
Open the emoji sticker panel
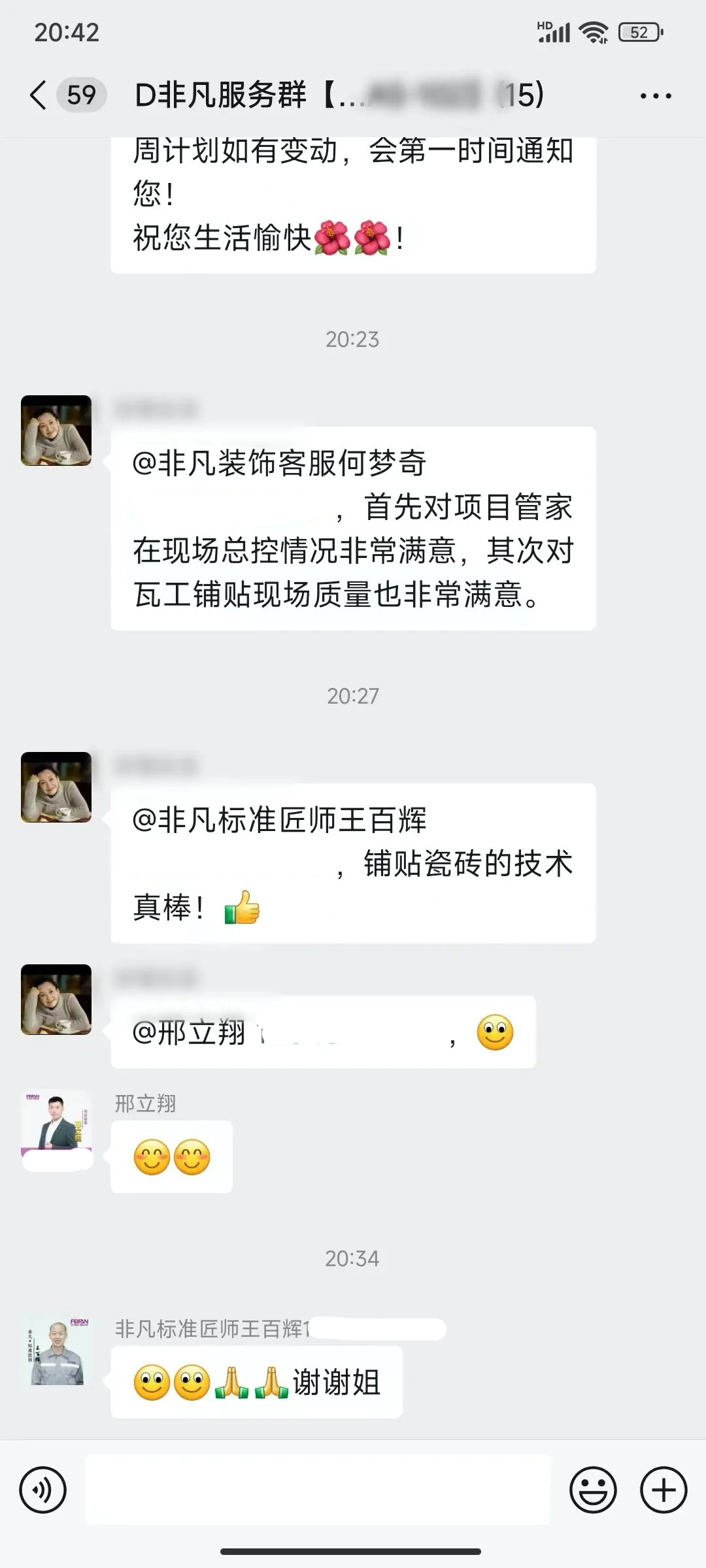(593, 1490)
